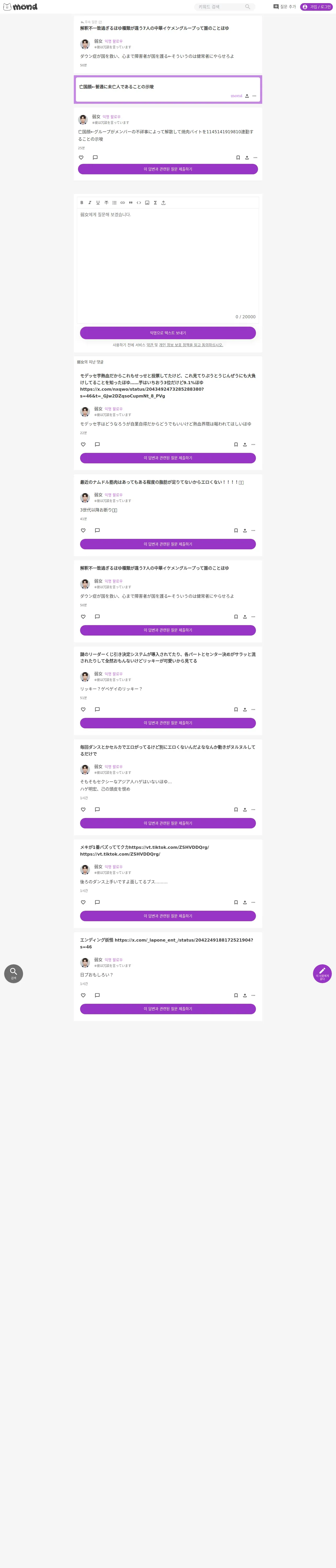
Task: Bookmark the 目ブおもしろい answer
Action: pyautogui.click(x=236, y=995)
